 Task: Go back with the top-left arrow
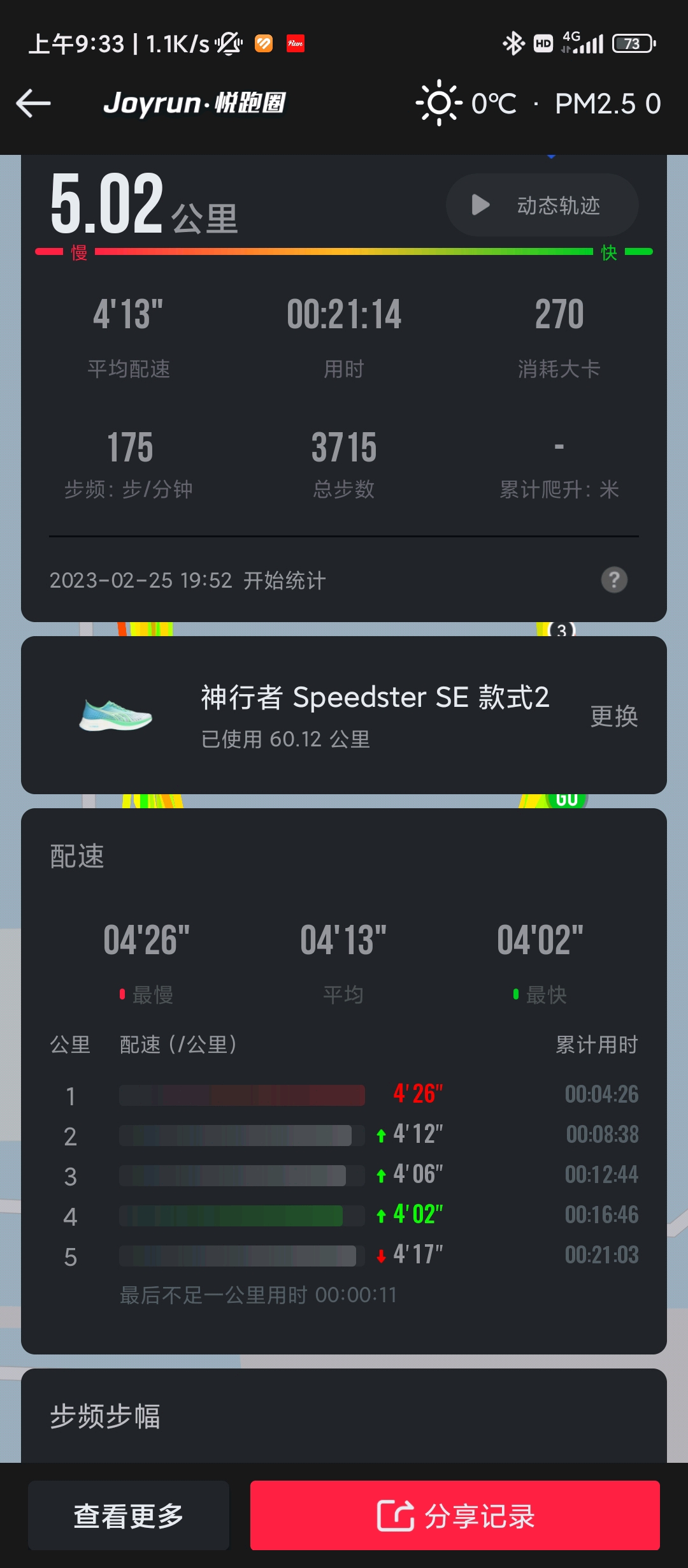tap(33, 103)
